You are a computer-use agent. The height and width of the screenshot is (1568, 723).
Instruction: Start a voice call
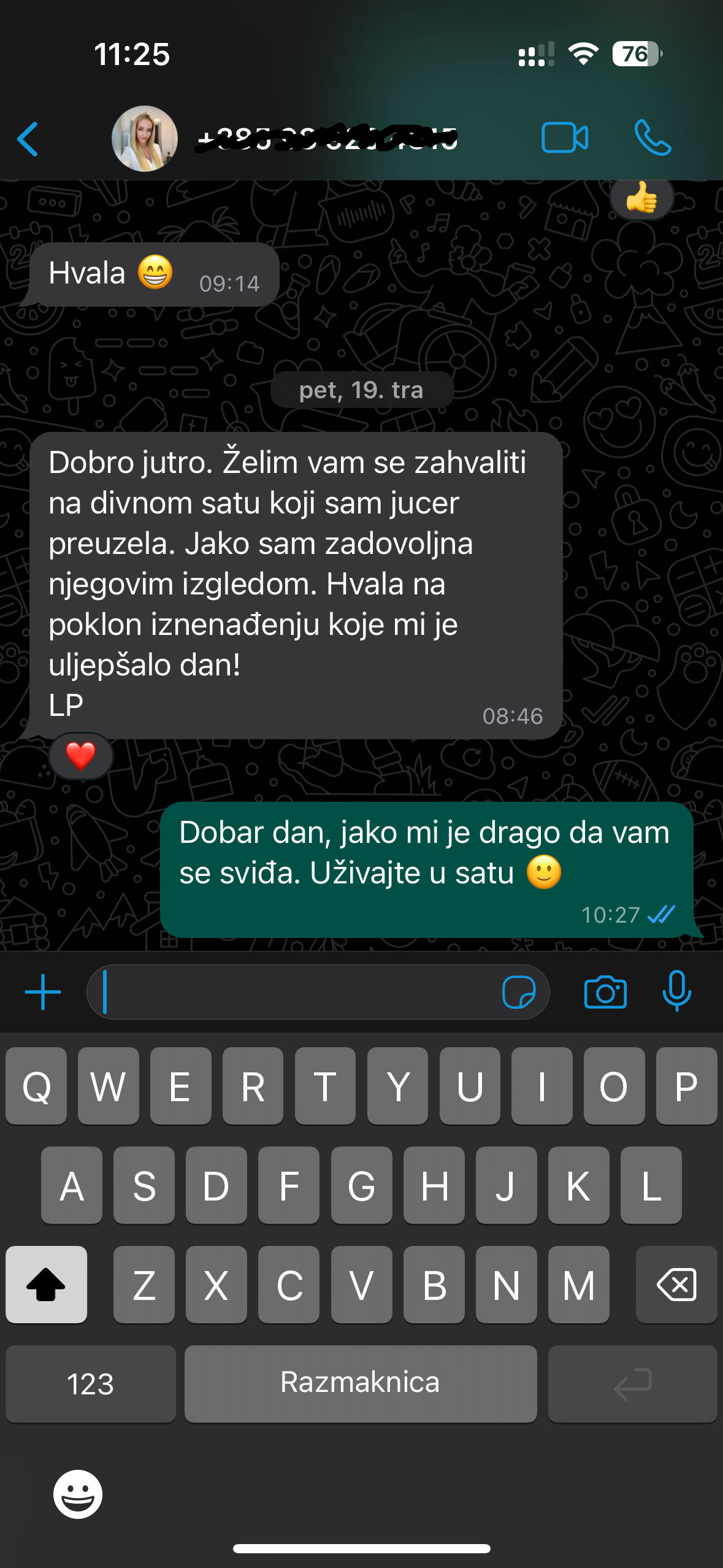[652, 137]
